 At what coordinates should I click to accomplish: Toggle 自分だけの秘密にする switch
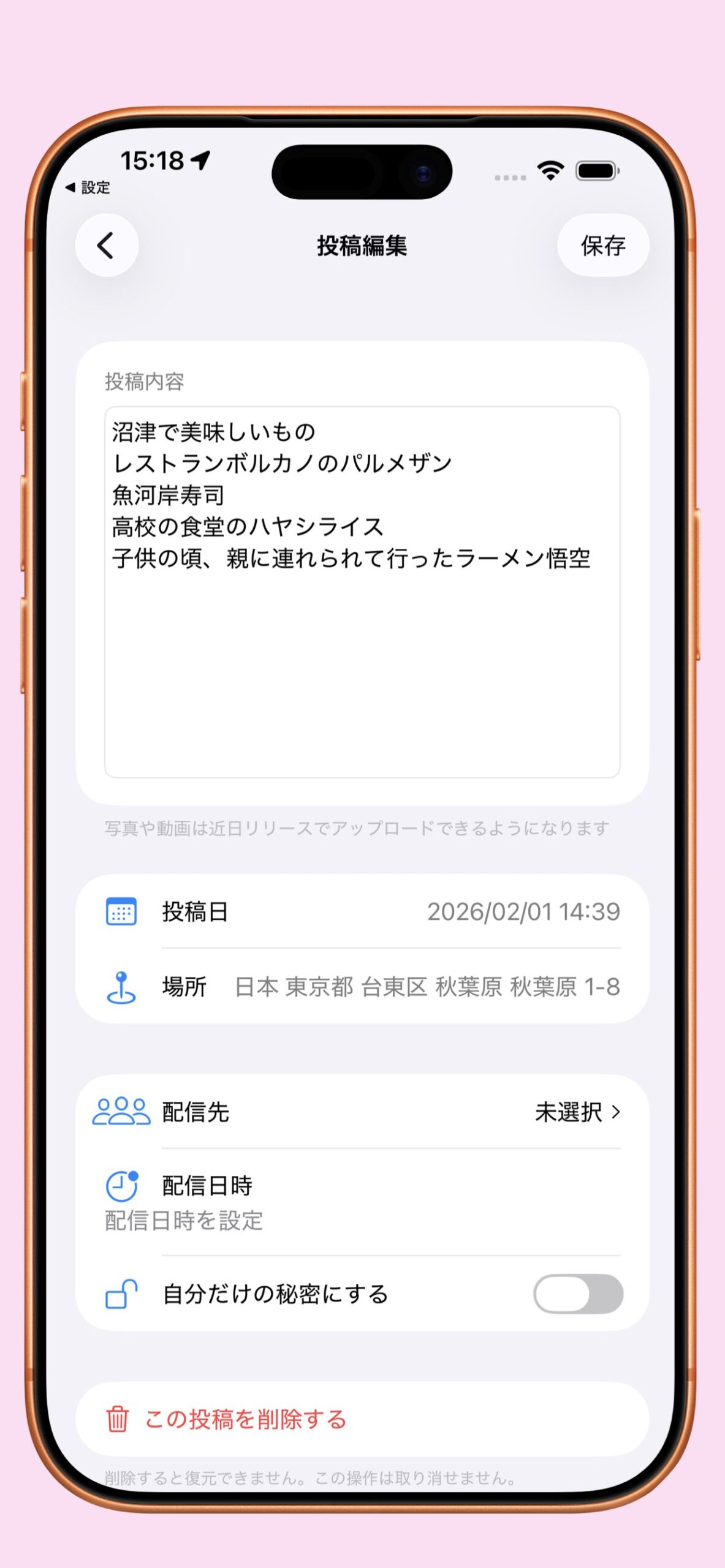(578, 1294)
